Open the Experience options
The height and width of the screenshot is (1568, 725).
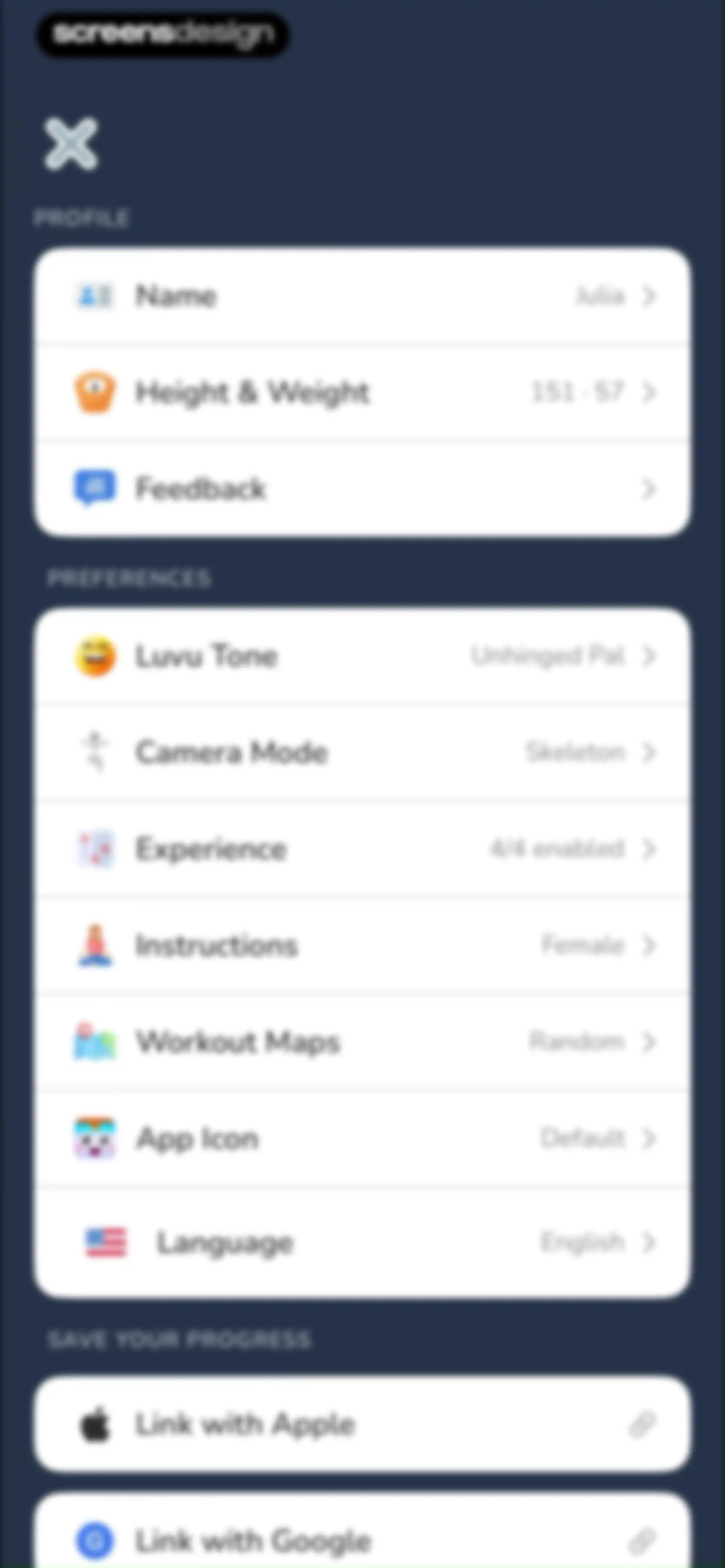pos(363,848)
